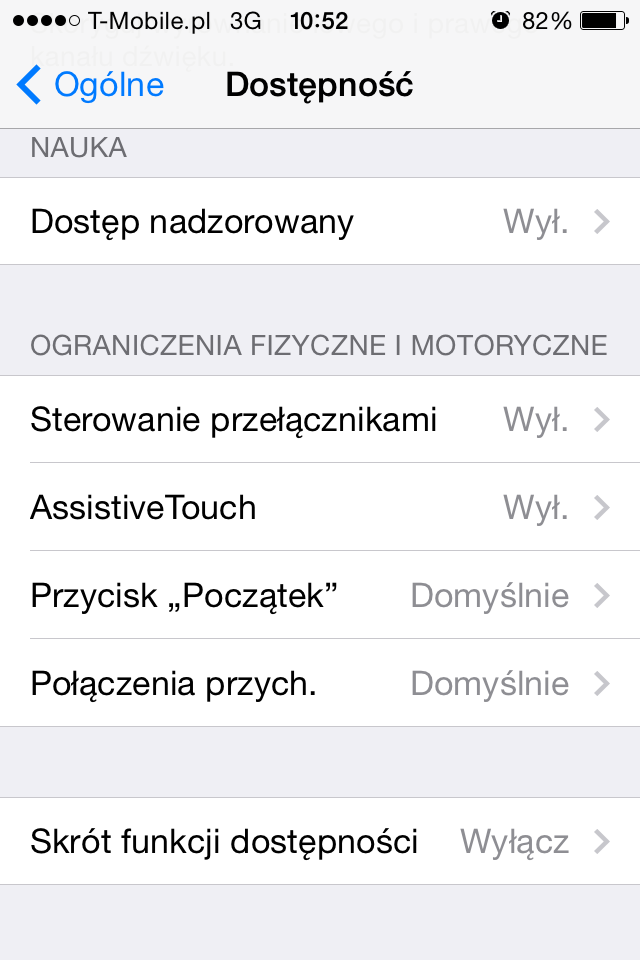Go back to Ogólne settings
640x960 pixels.
pos(90,85)
